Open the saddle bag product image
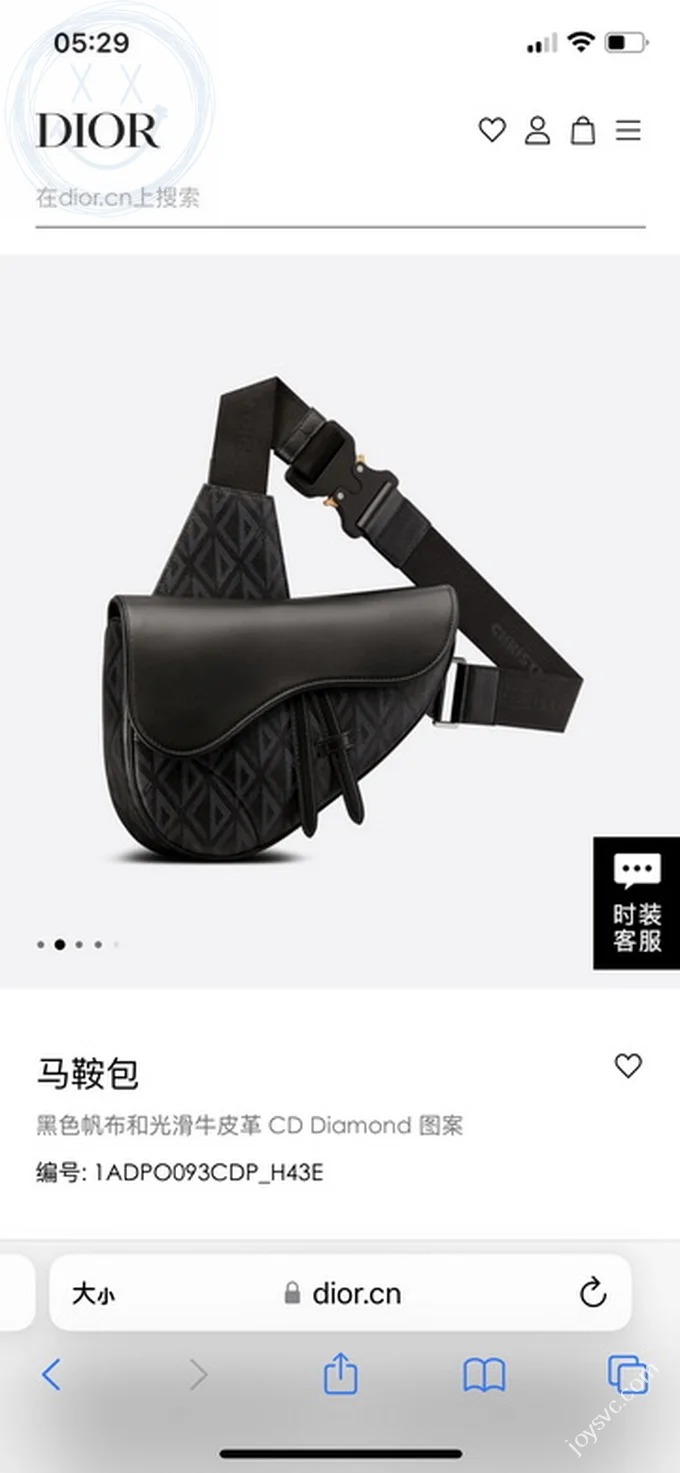This screenshot has height=1473, width=680. click(x=340, y=620)
